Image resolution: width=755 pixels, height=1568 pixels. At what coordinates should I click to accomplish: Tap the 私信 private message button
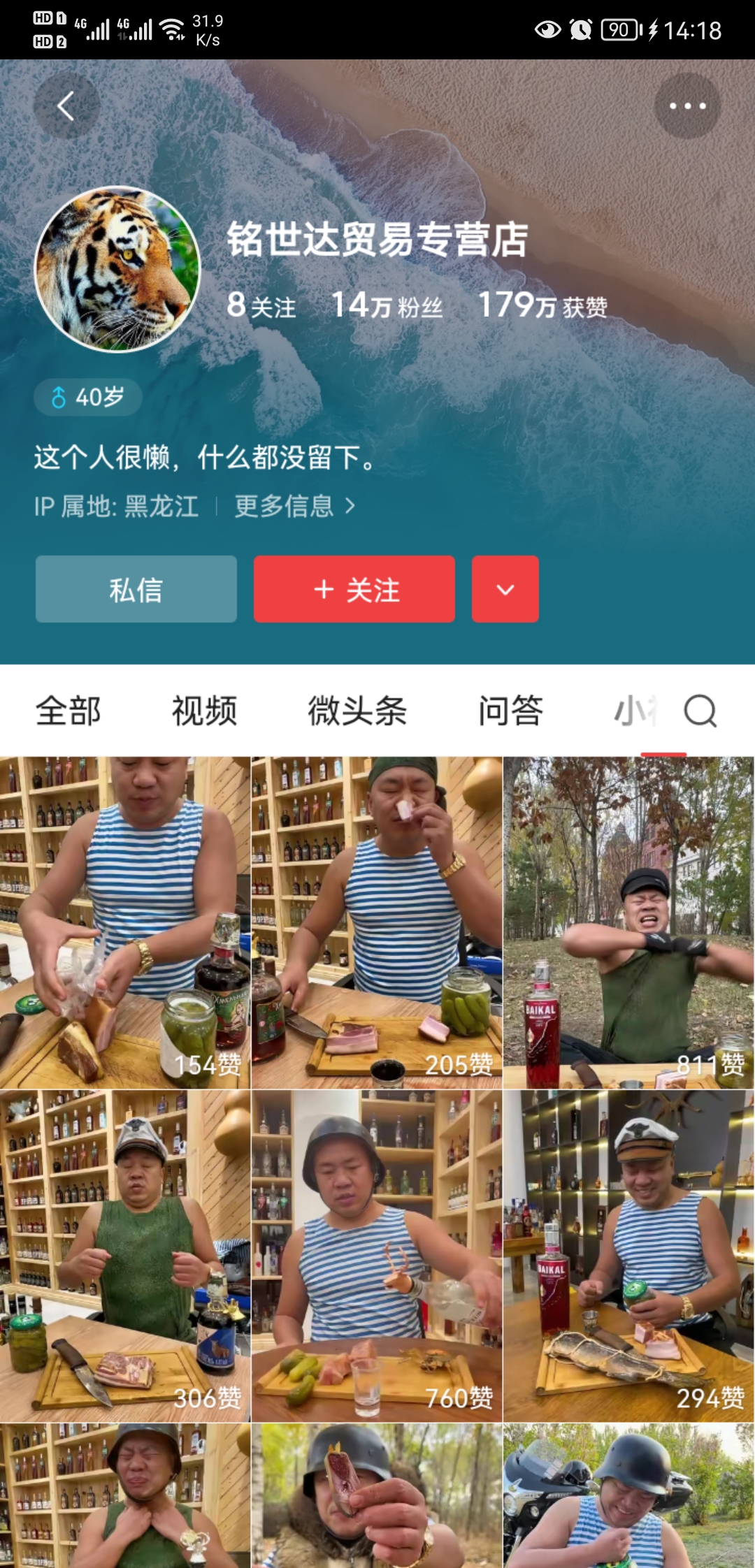136,589
